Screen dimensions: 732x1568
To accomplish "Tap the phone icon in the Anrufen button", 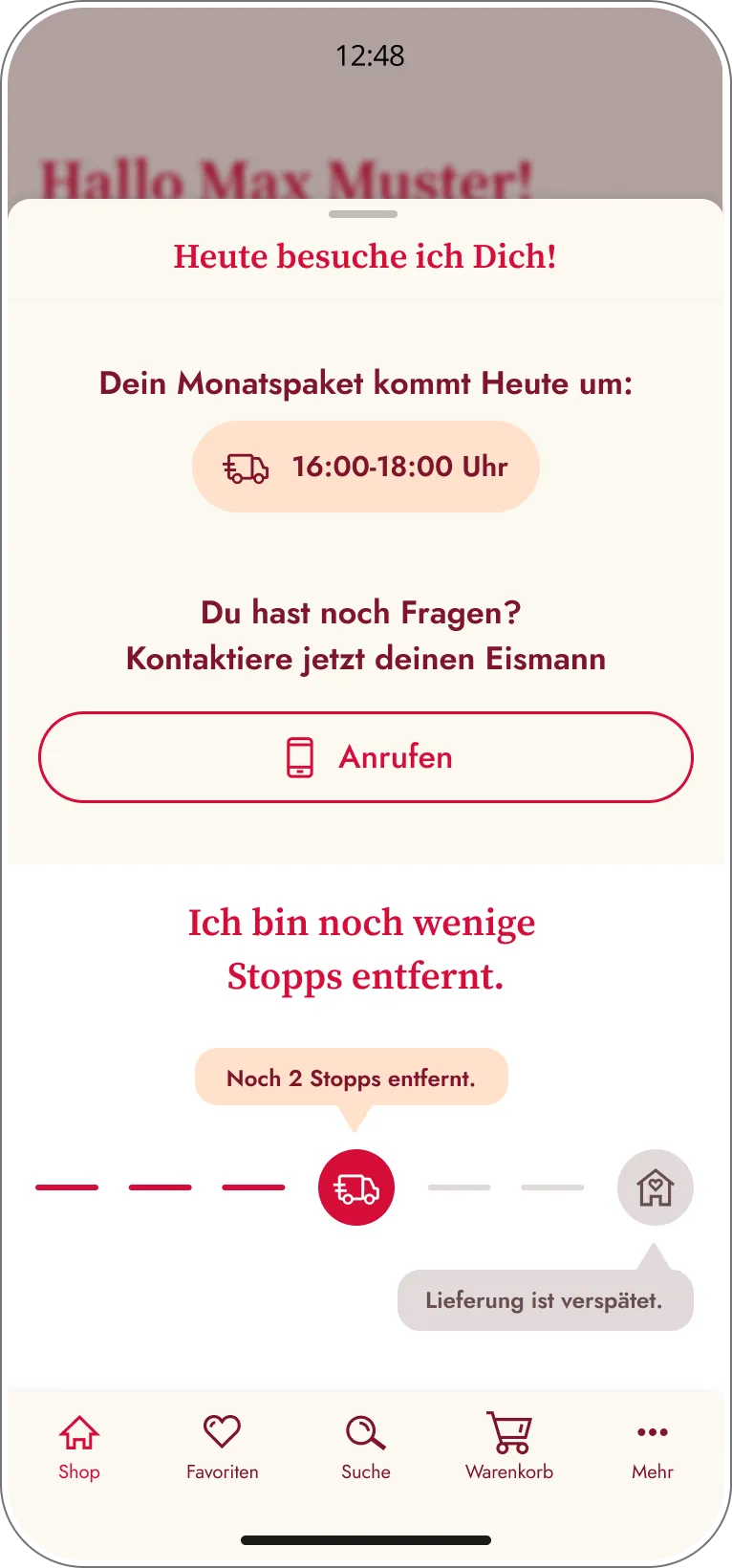I will coord(299,757).
